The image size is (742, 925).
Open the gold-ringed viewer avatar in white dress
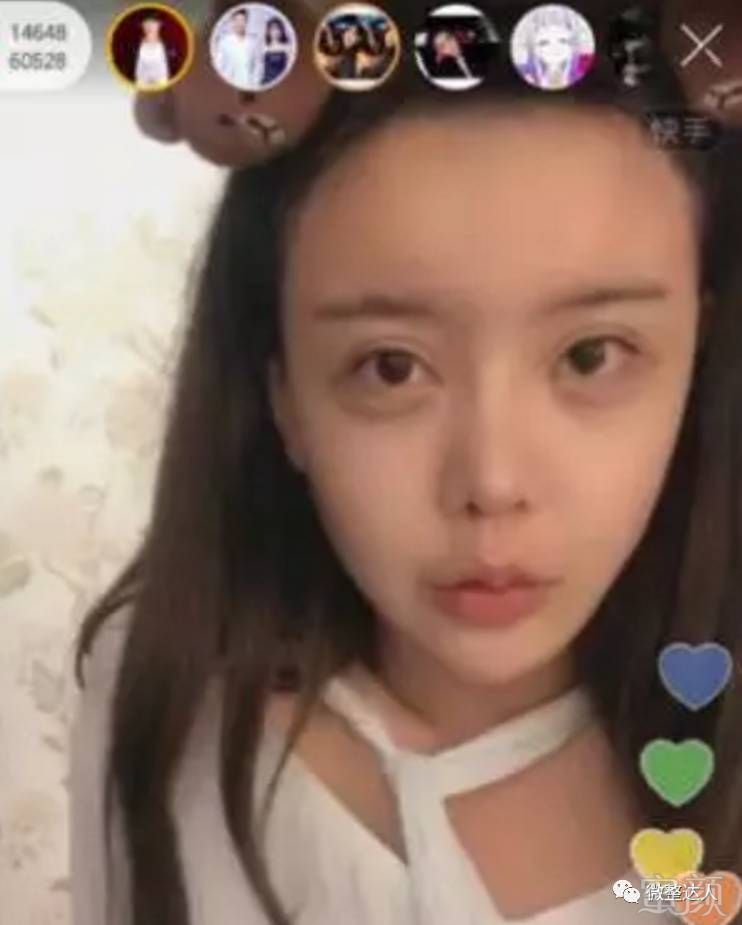(151, 47)
